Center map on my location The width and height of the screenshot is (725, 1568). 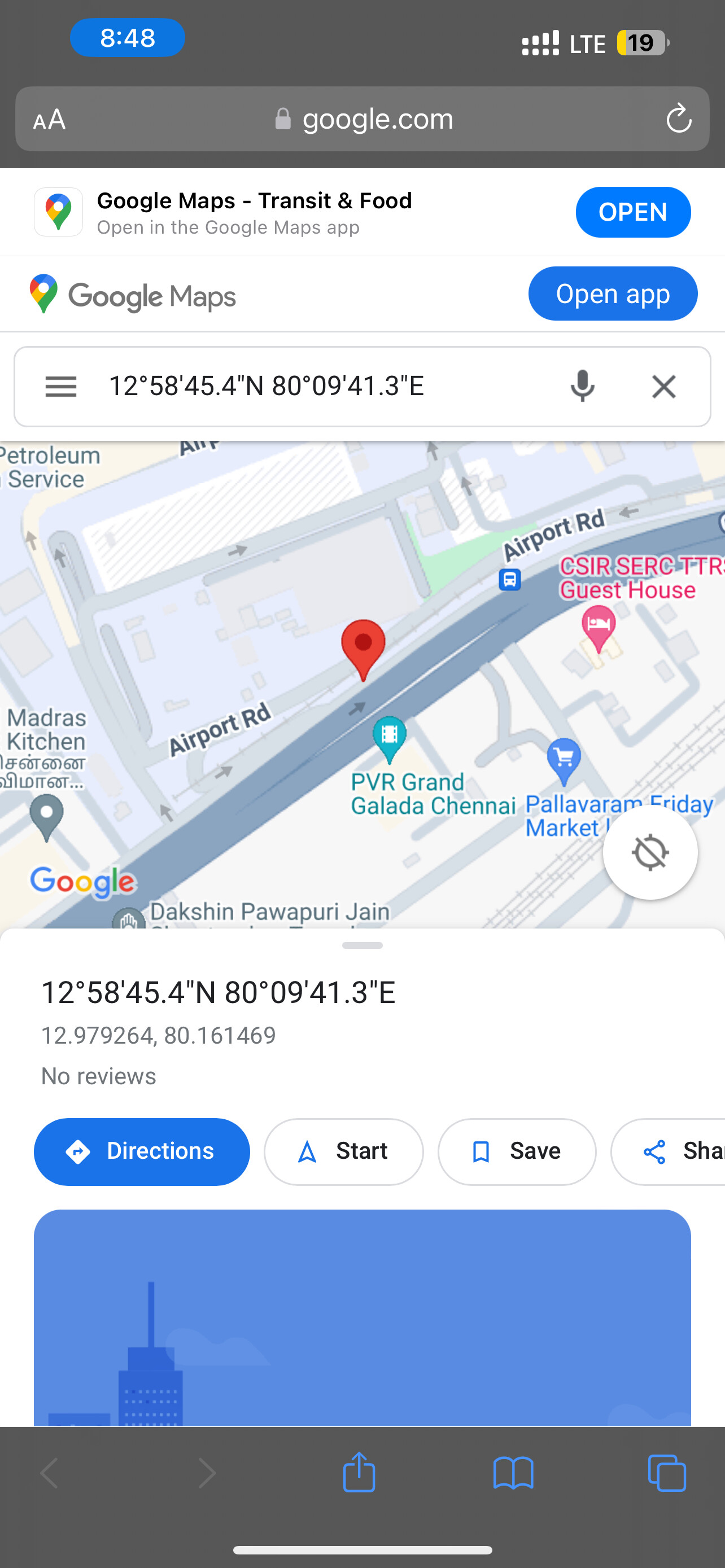tap(650, 852)
